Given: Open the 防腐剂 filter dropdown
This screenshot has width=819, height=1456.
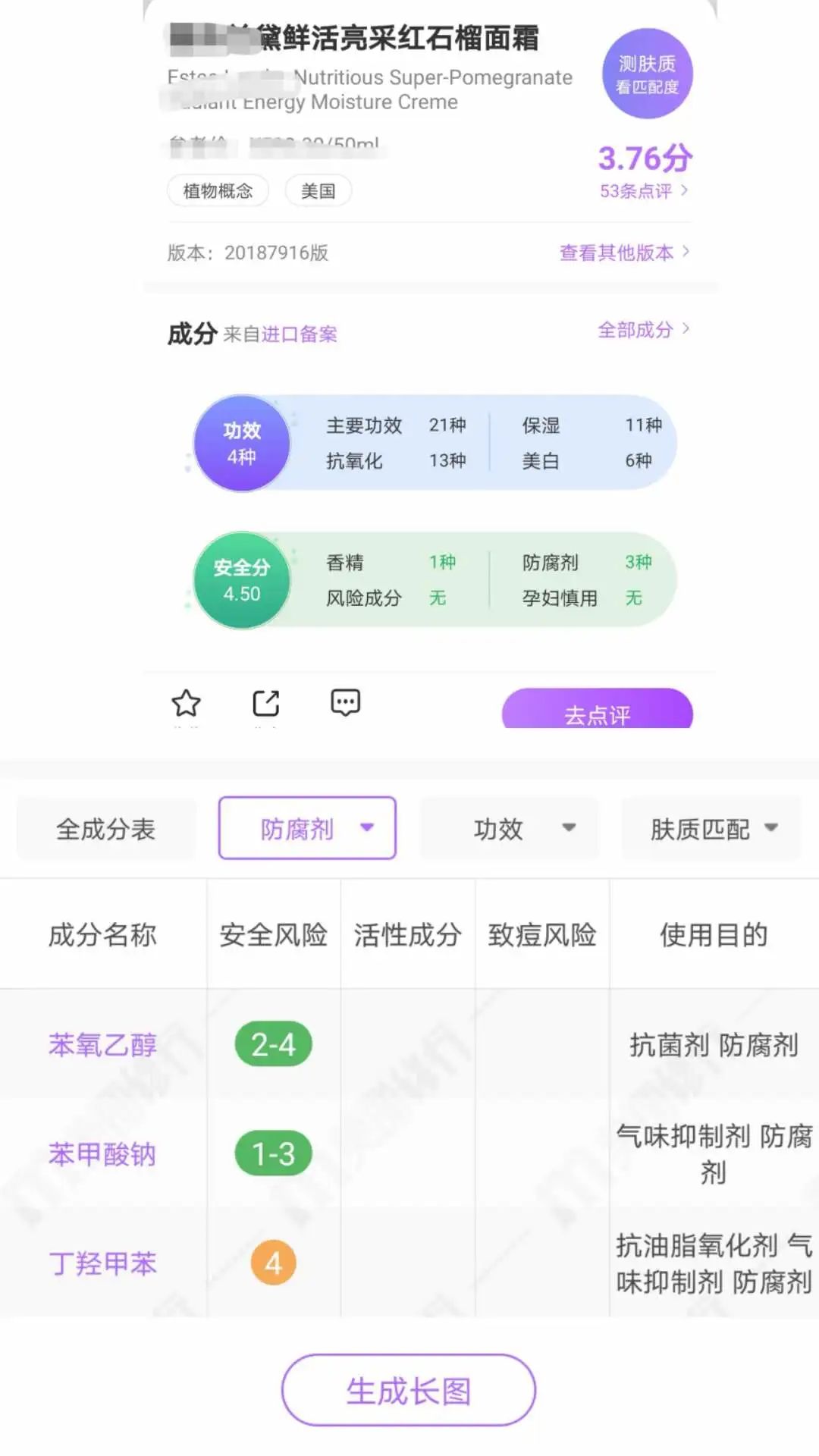Looking at the screenshot, I should click(x=306, y=829).
